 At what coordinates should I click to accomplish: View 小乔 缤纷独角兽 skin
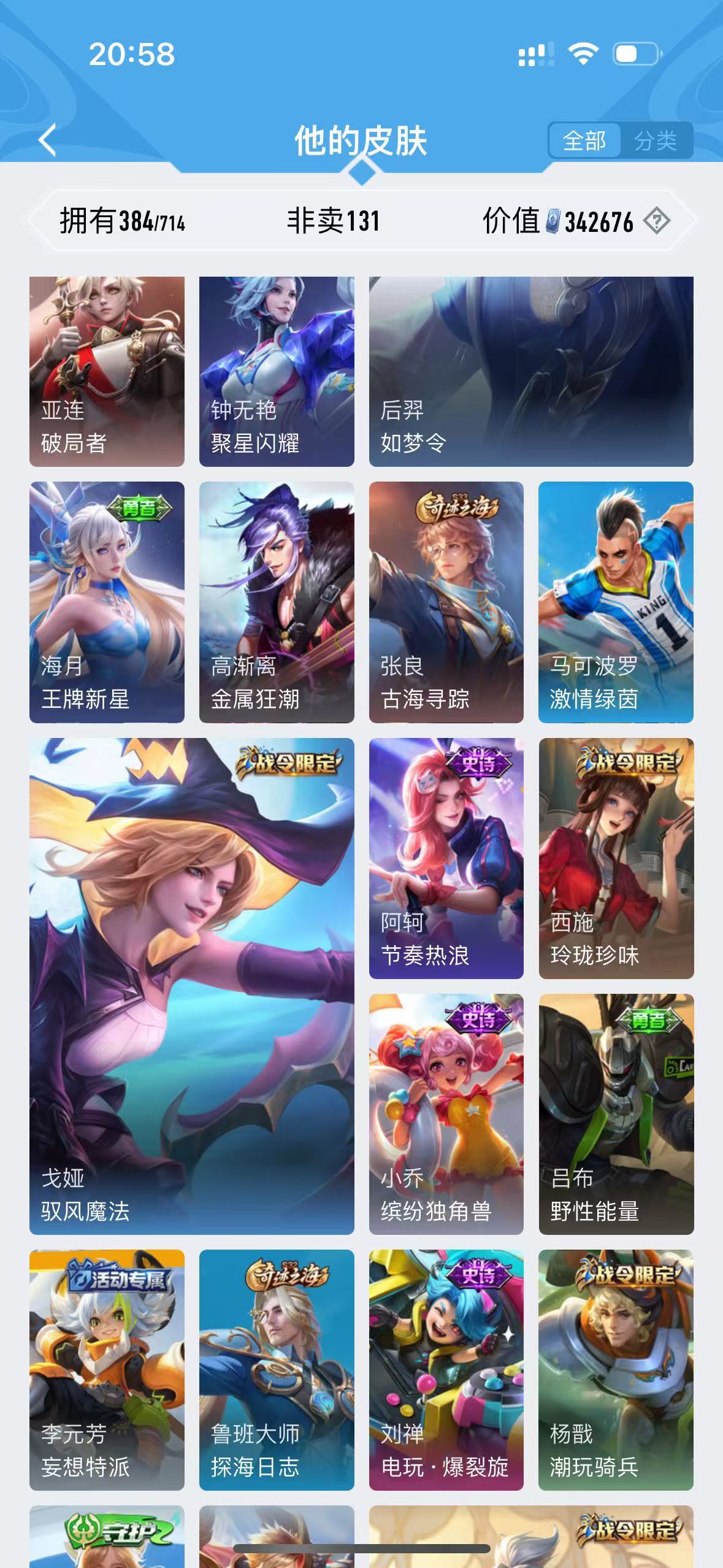pyautogui.click(x=446, y=1114)
